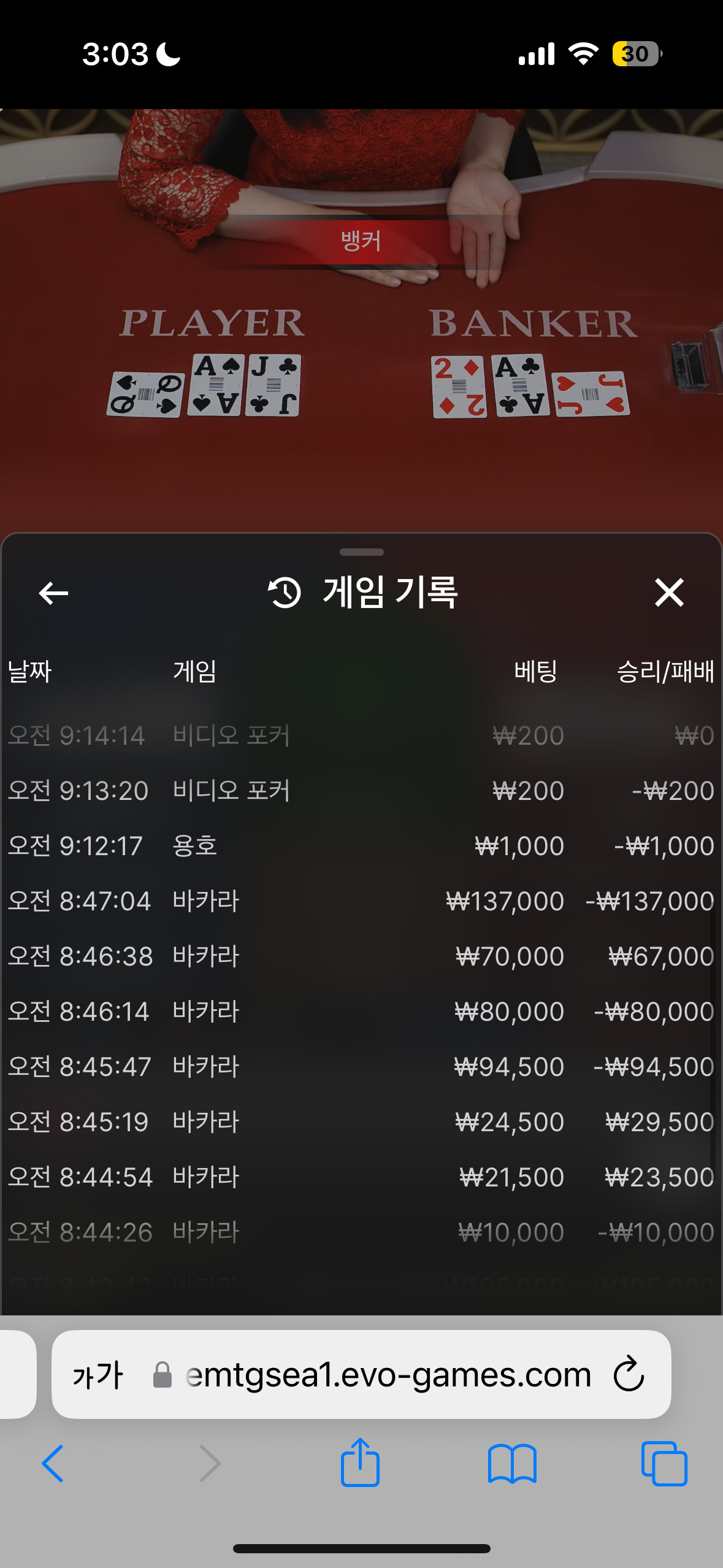Viewport: 723px width, 1568px height.
Task: Tap the evo-games.com address bar
Action: click(x=386, y=1375)
